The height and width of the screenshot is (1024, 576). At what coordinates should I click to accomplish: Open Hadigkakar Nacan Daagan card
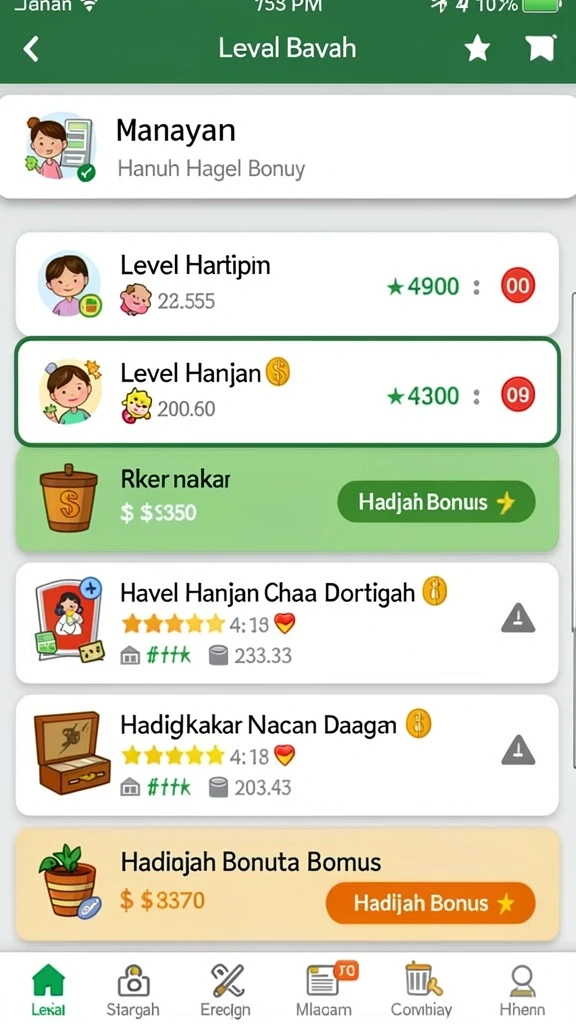point(287,755)
